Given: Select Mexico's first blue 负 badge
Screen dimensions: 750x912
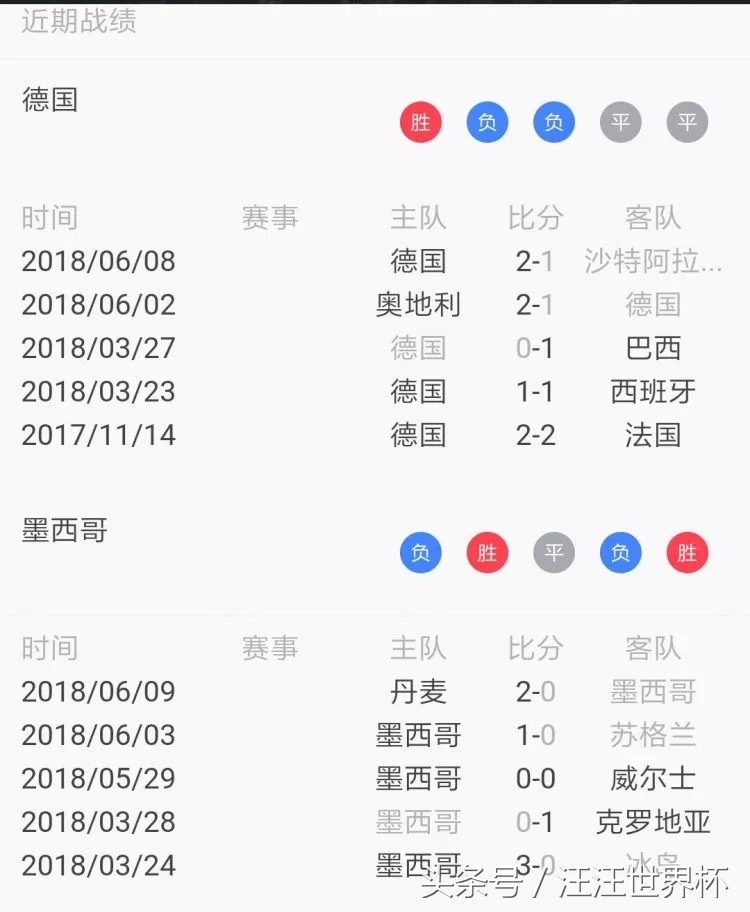Looking at the screenshot, I should point(420,553).
